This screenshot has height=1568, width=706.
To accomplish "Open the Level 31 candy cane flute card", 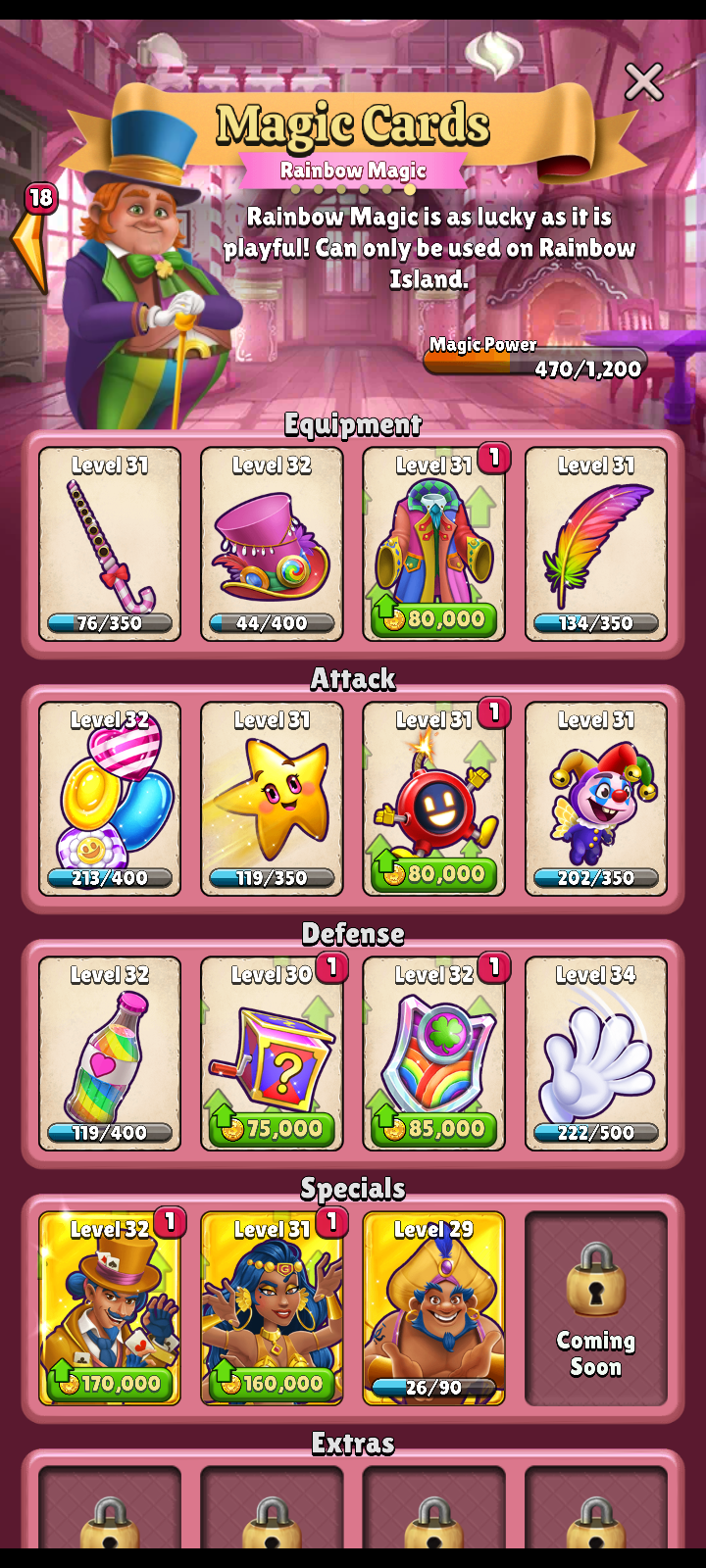I will (x=110, y=544).
